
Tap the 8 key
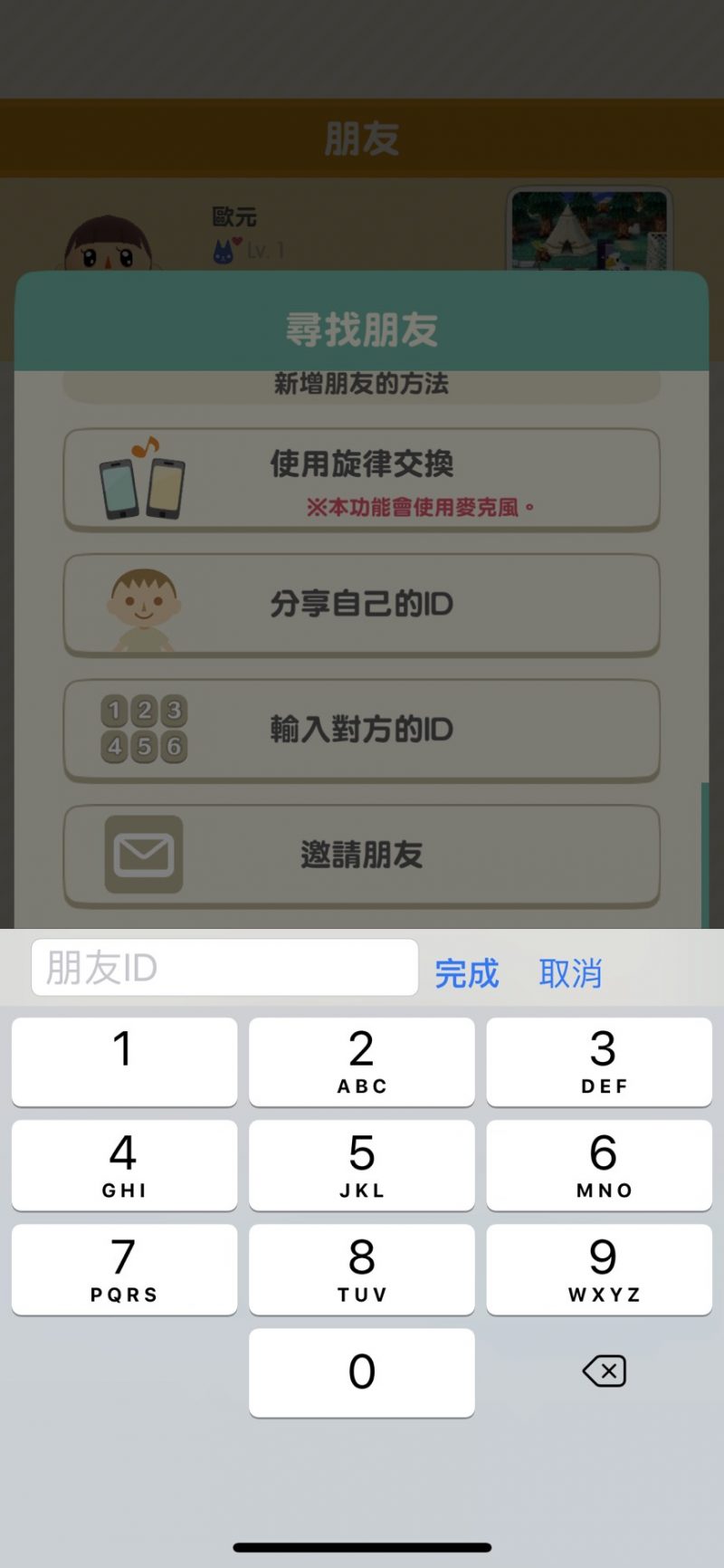click(x=361, y=1269)
